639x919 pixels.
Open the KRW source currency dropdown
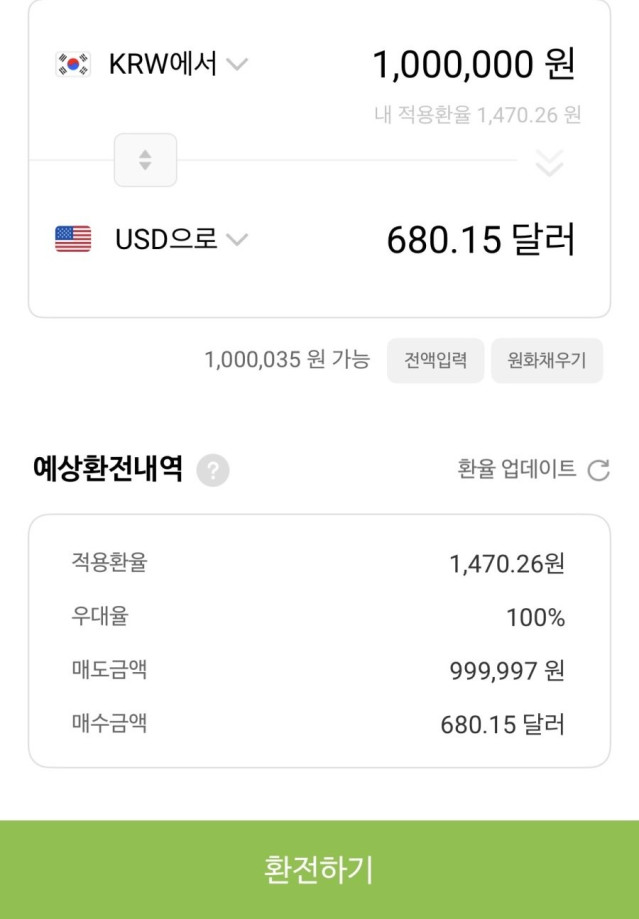(x=152, y=66)
